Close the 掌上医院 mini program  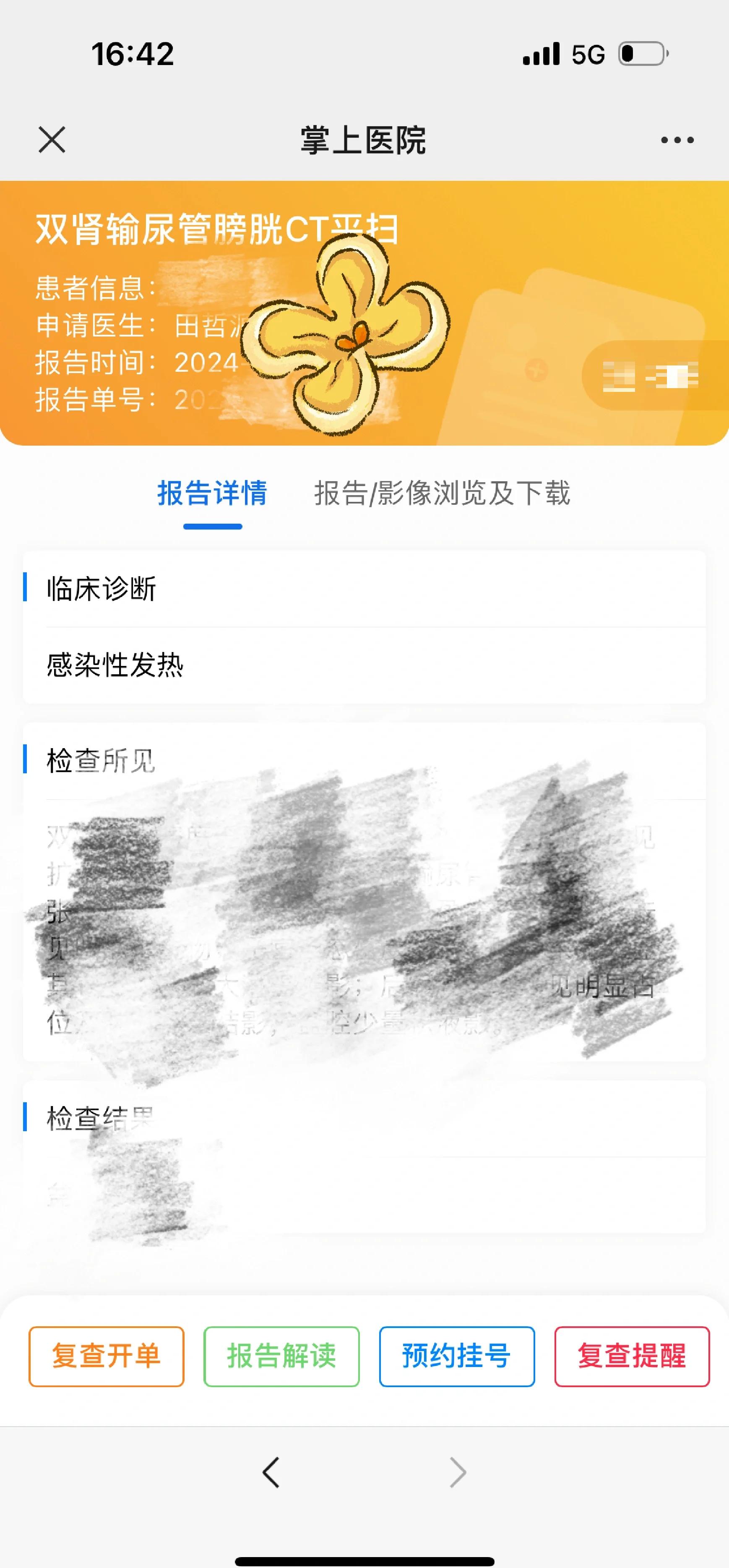(x=52, y=140)
